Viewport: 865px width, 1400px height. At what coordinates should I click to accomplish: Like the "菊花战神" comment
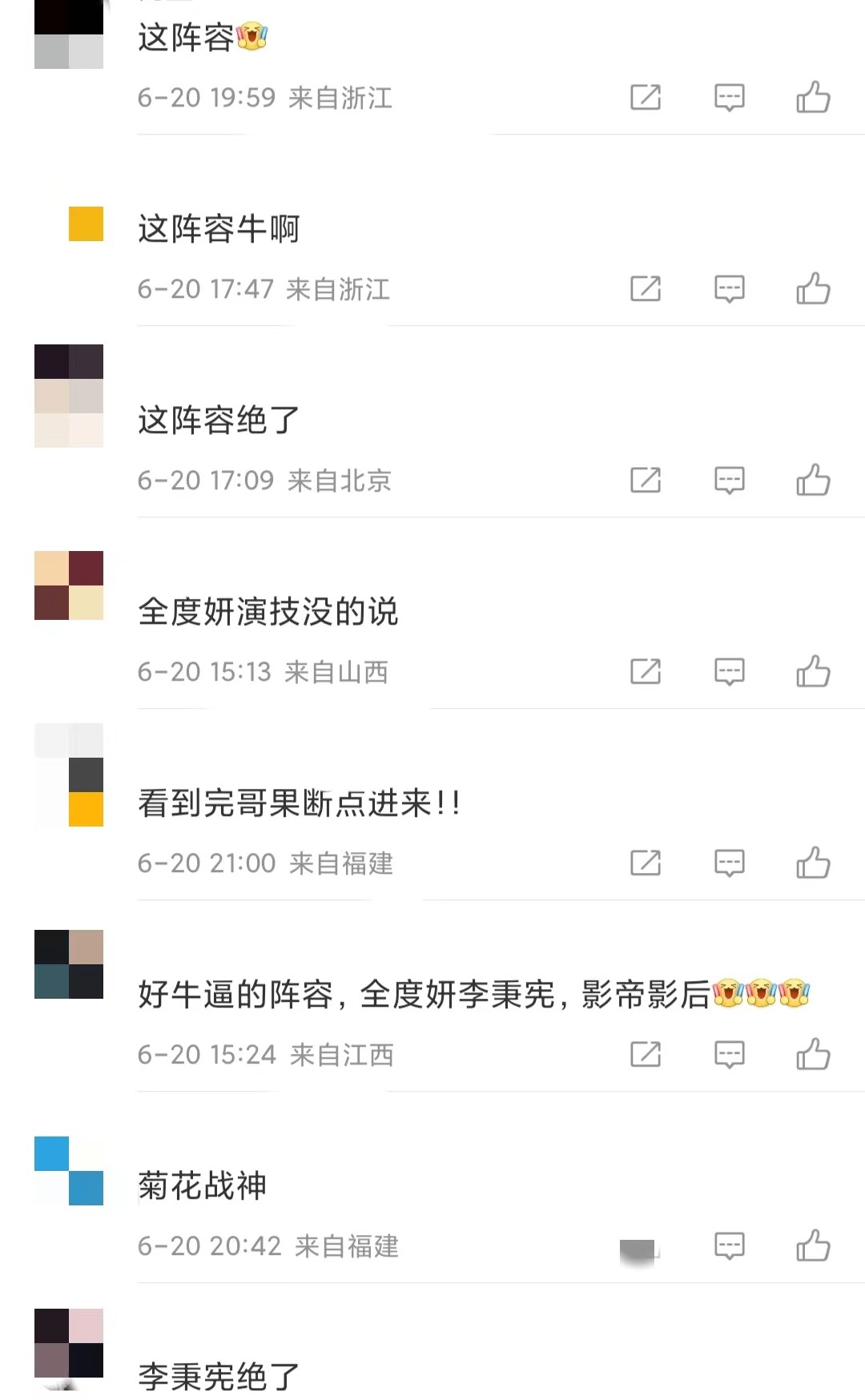(x=812, y=1246)
